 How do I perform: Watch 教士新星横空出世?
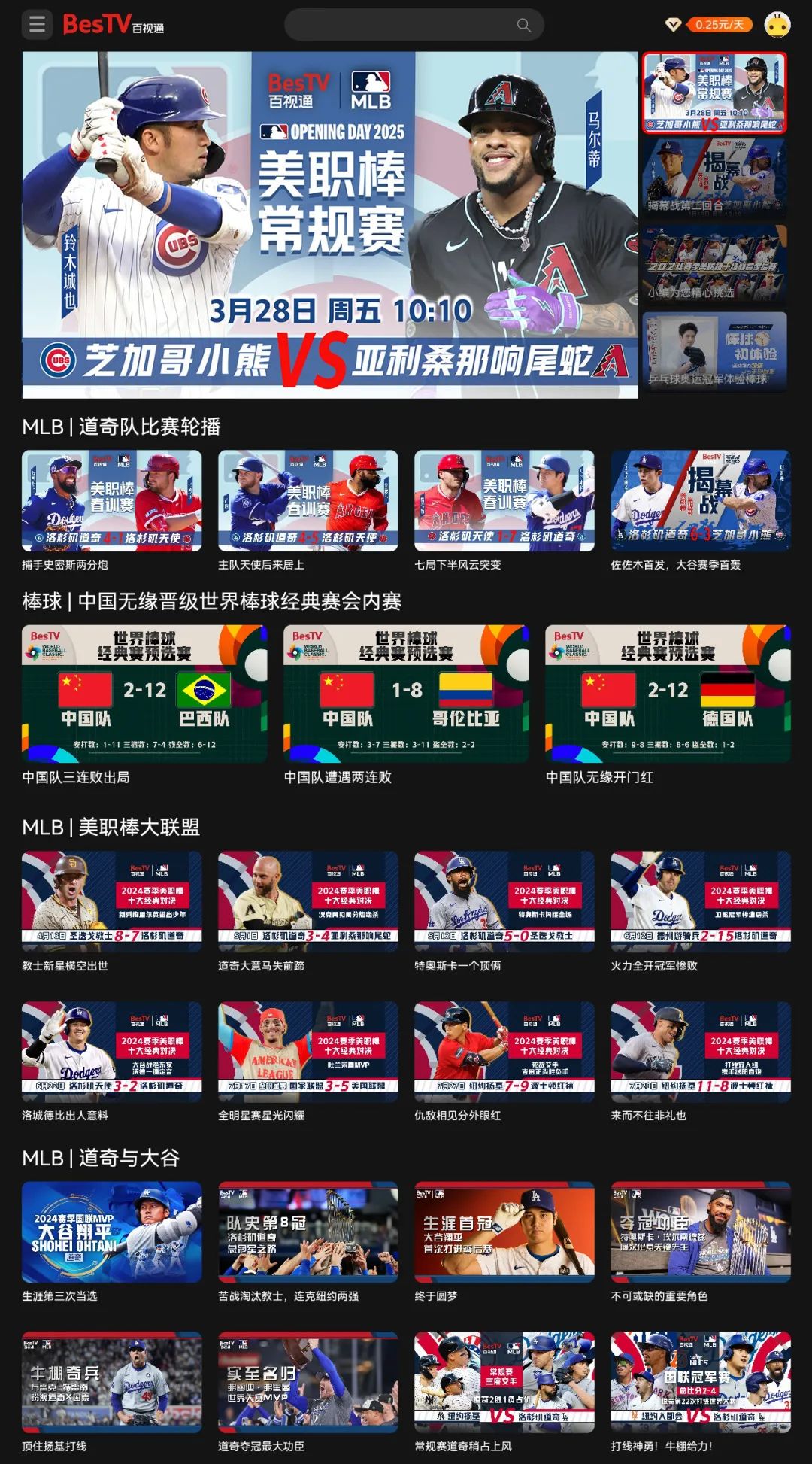coord(111,901)
